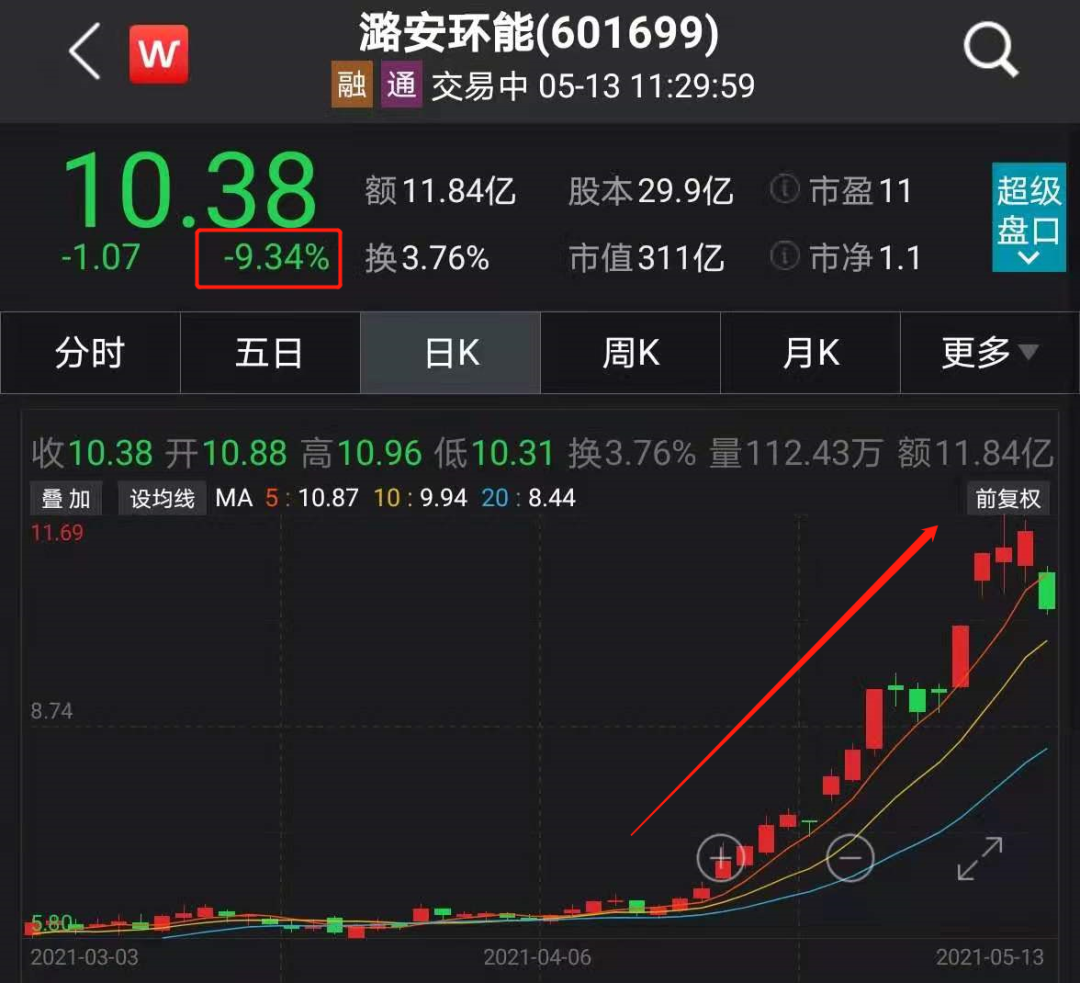The height and width of the screenshot is (983, 1080).
Task: Show info about 市净
Action: pos(786,258)
